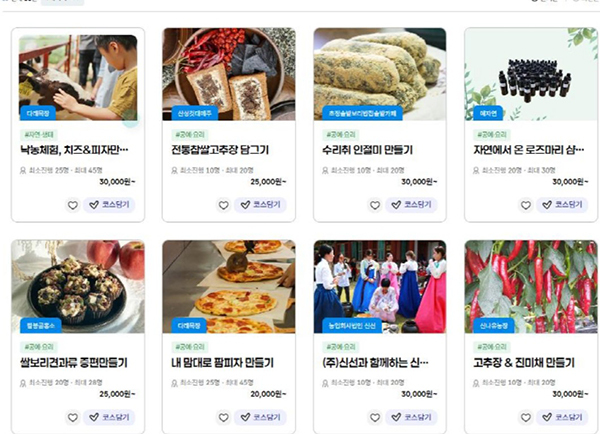Like the 전통찹쌀고추장 담그기 course
Viewport: 600px width, 434px height.
pos(223,205)
